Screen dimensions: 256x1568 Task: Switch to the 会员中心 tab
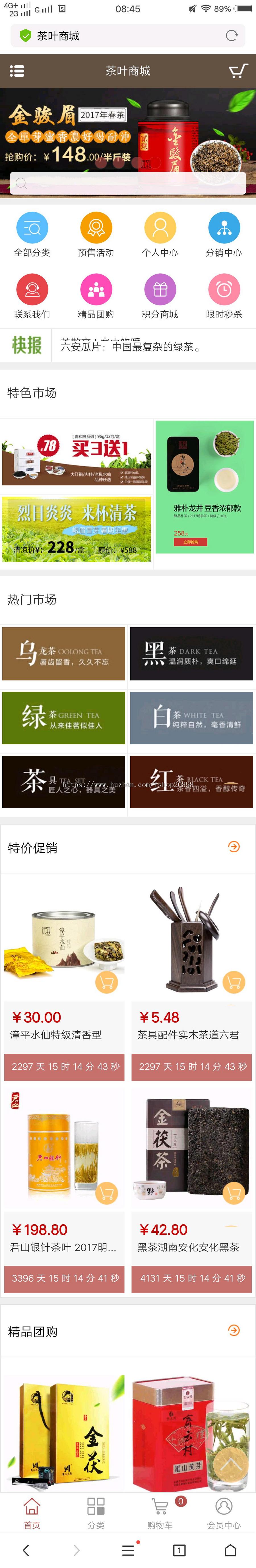224,1513
